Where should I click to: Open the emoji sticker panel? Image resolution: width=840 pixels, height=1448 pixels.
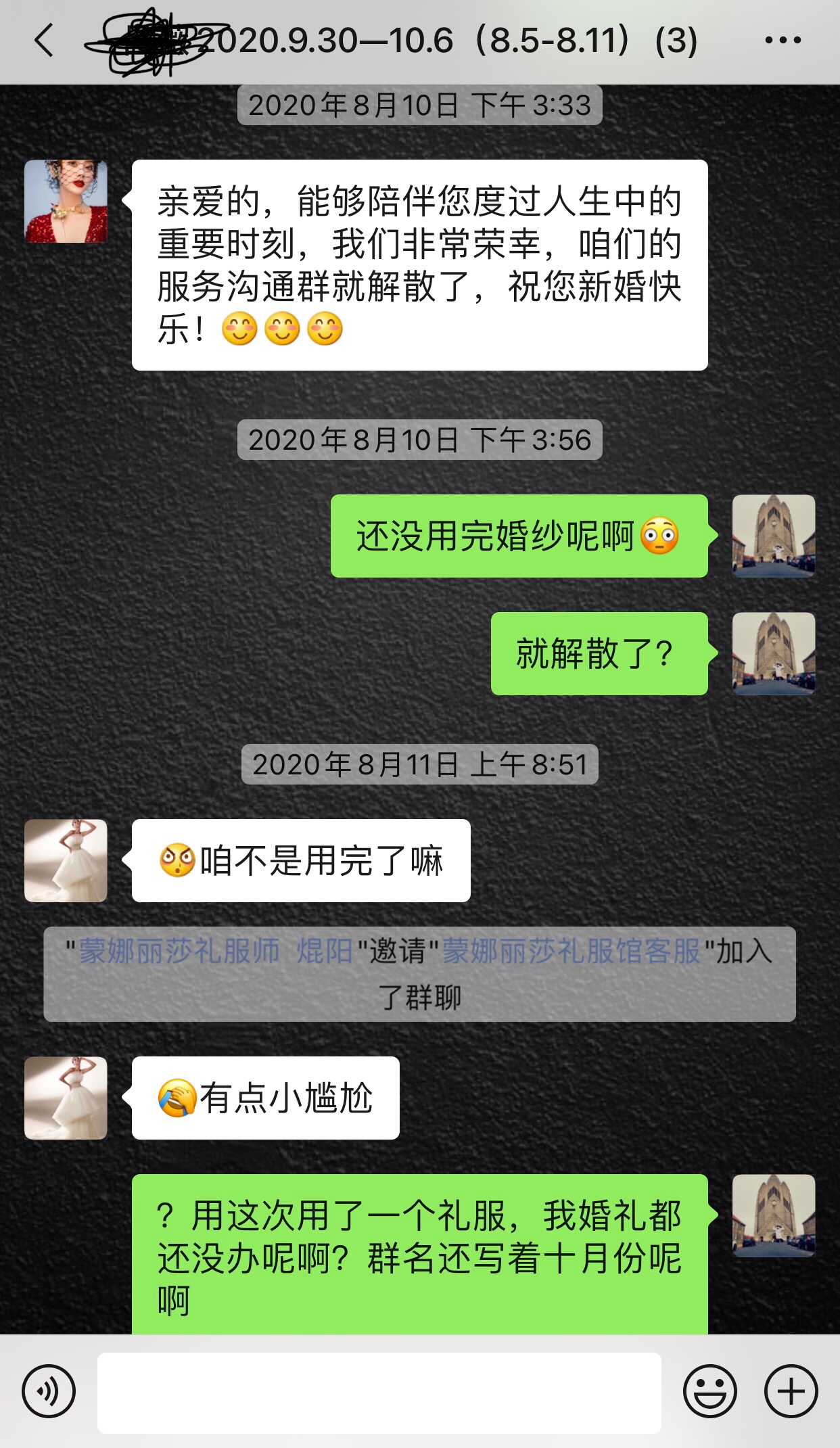point(709,1391)
